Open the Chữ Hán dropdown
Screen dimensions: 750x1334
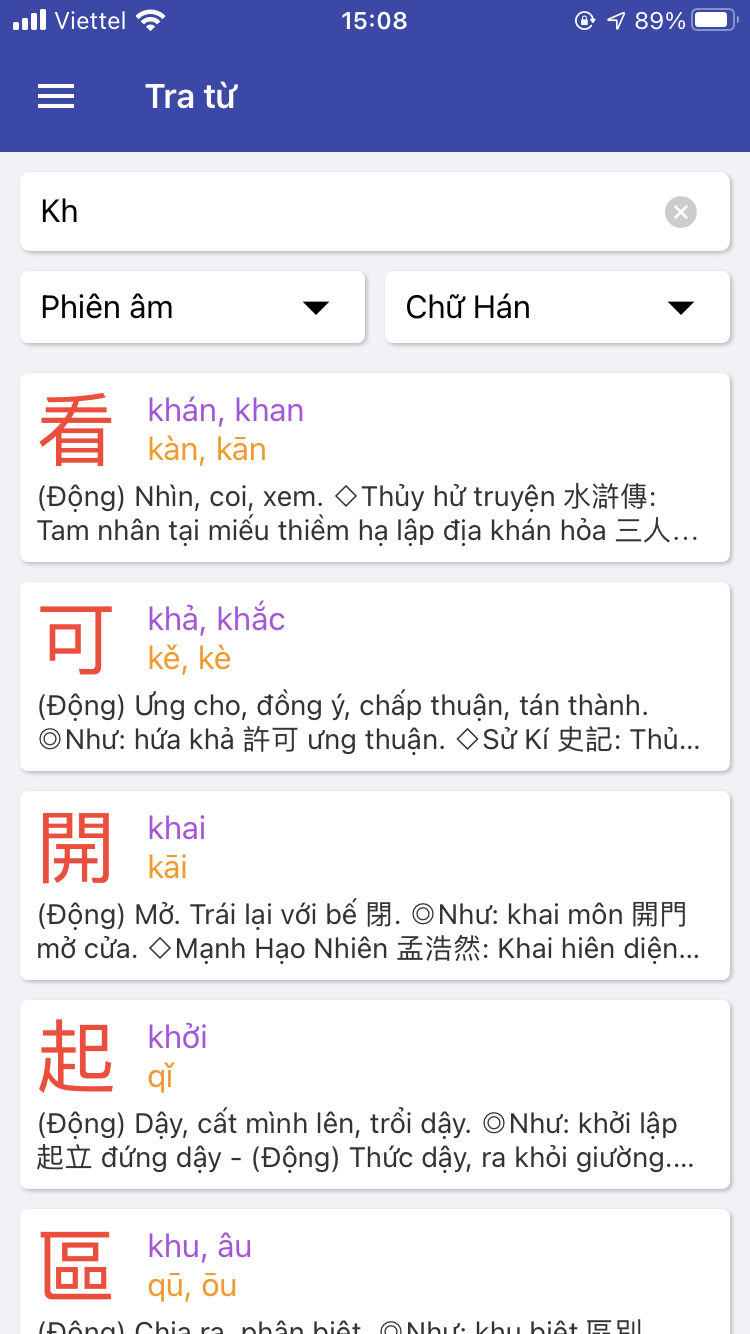(x=557, y=307)
